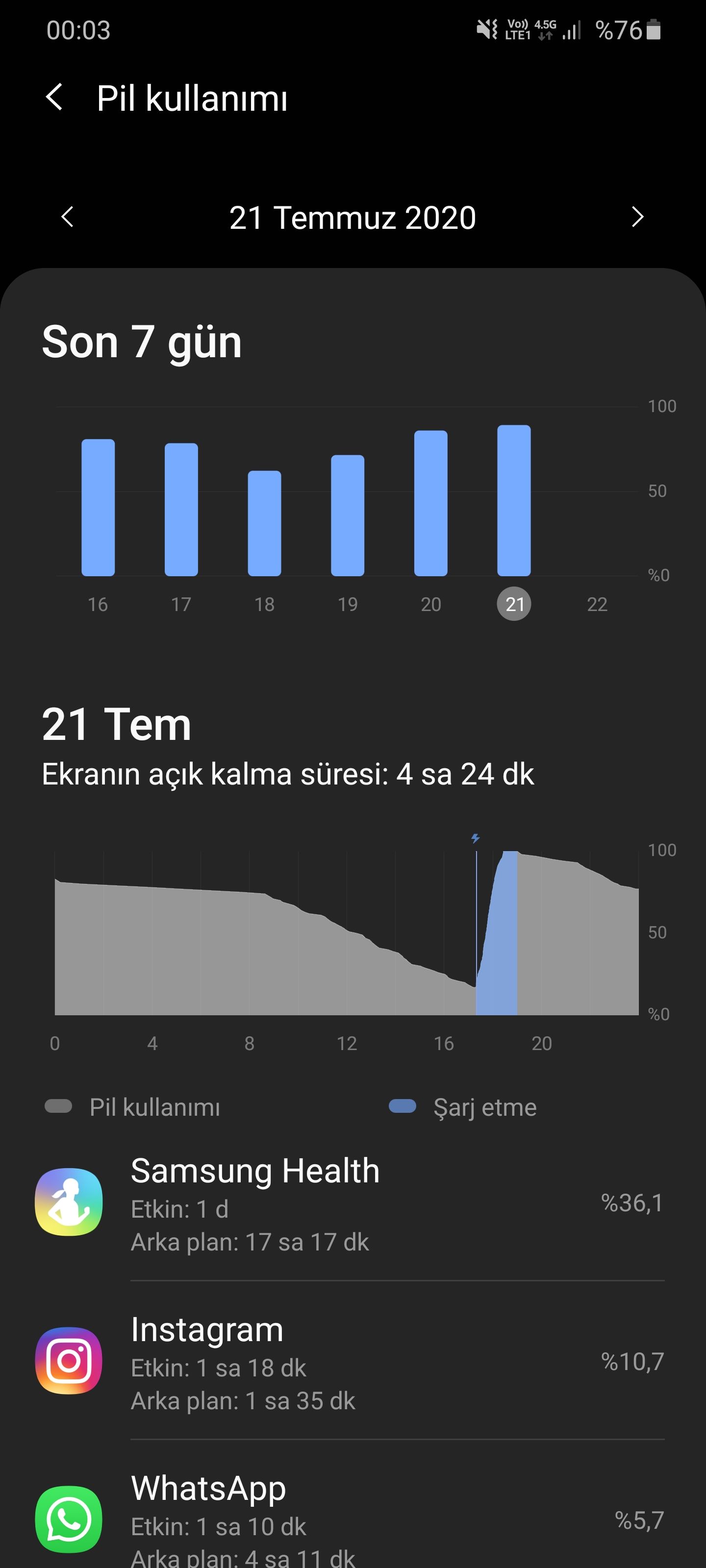Go back from Pil kullanımı
Screen dimensions: 706x1568
[x=55, y=98]
